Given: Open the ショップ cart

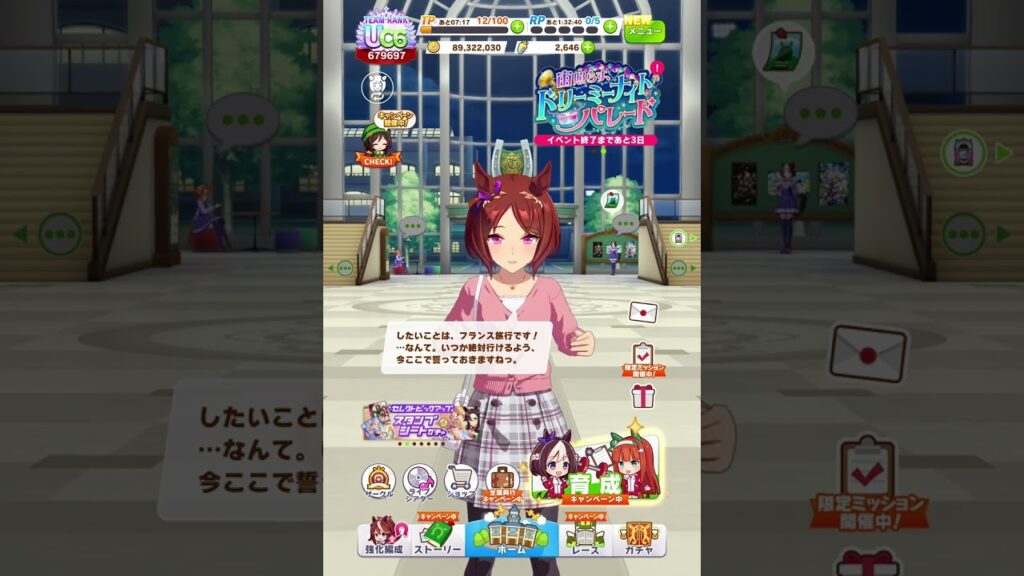Looking at the screenshot, I should point(460,482).
